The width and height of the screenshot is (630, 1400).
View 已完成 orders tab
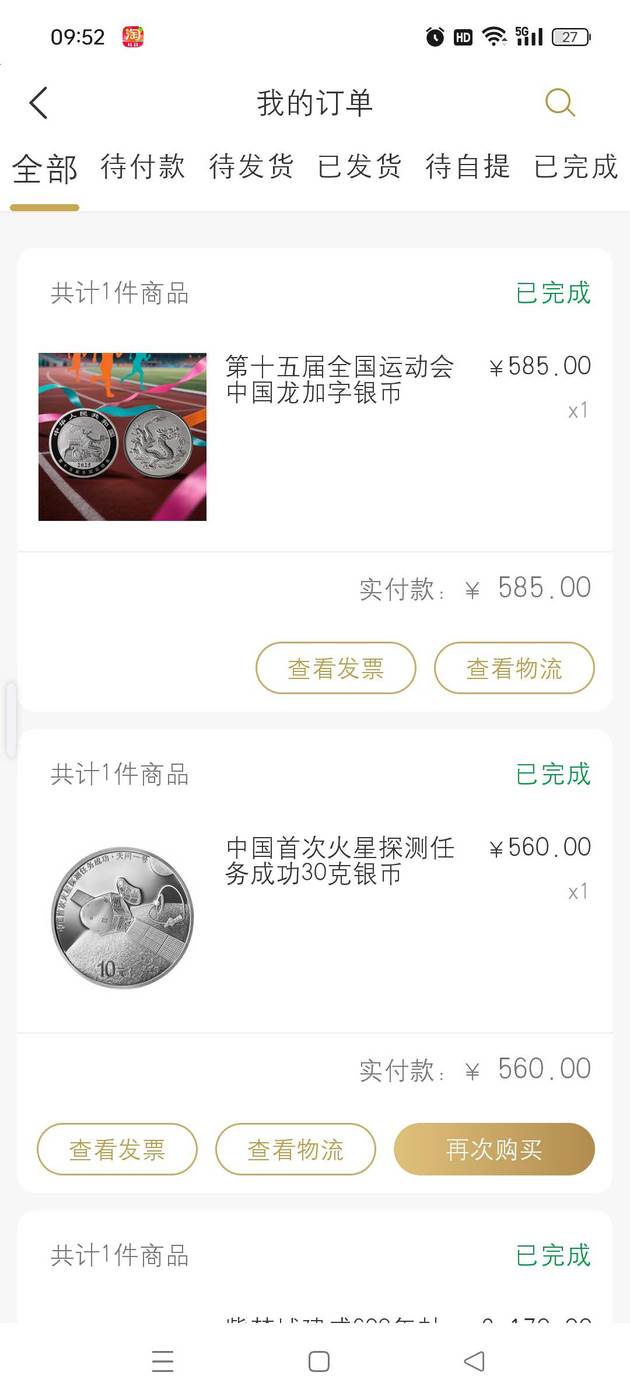point(576,167)
